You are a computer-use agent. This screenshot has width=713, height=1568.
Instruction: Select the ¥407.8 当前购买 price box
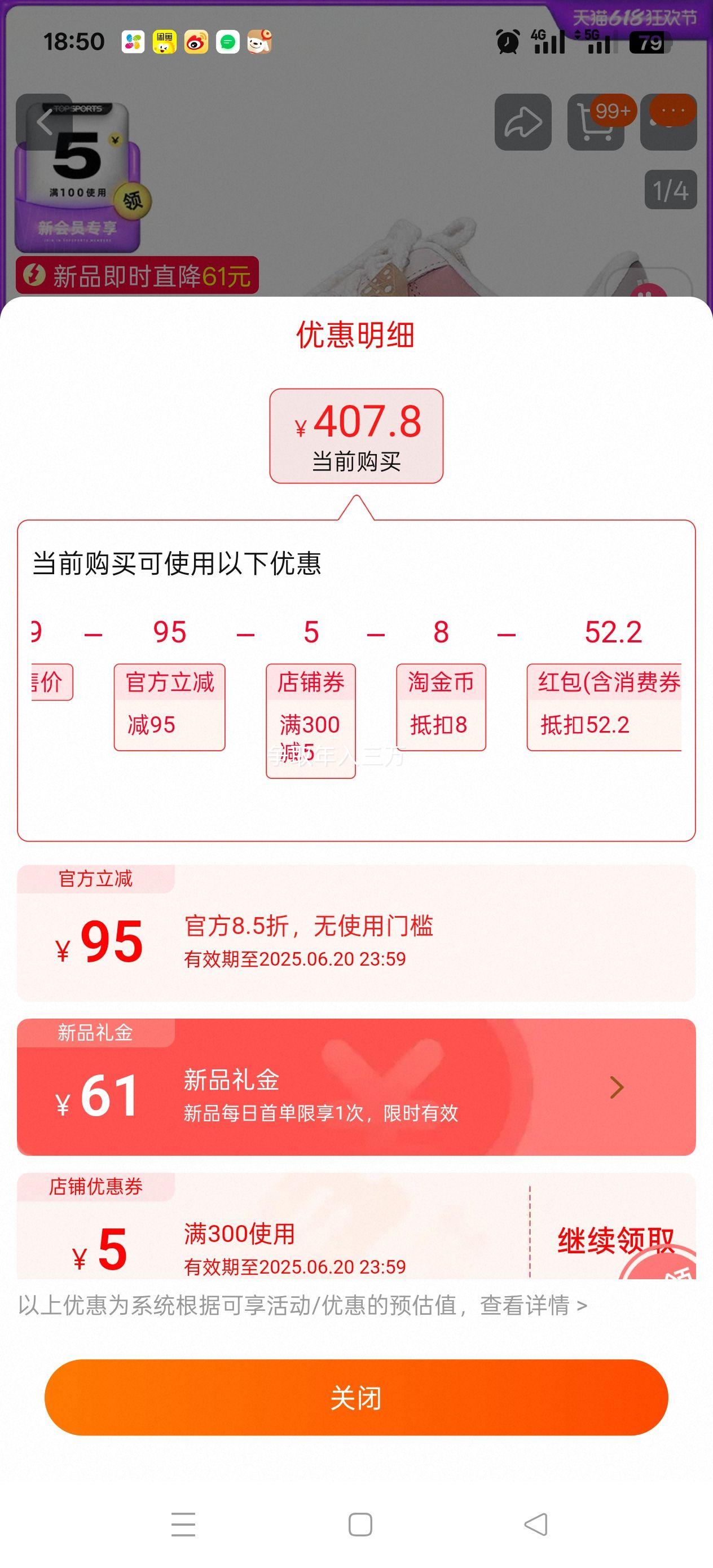[x=356, y=436]
